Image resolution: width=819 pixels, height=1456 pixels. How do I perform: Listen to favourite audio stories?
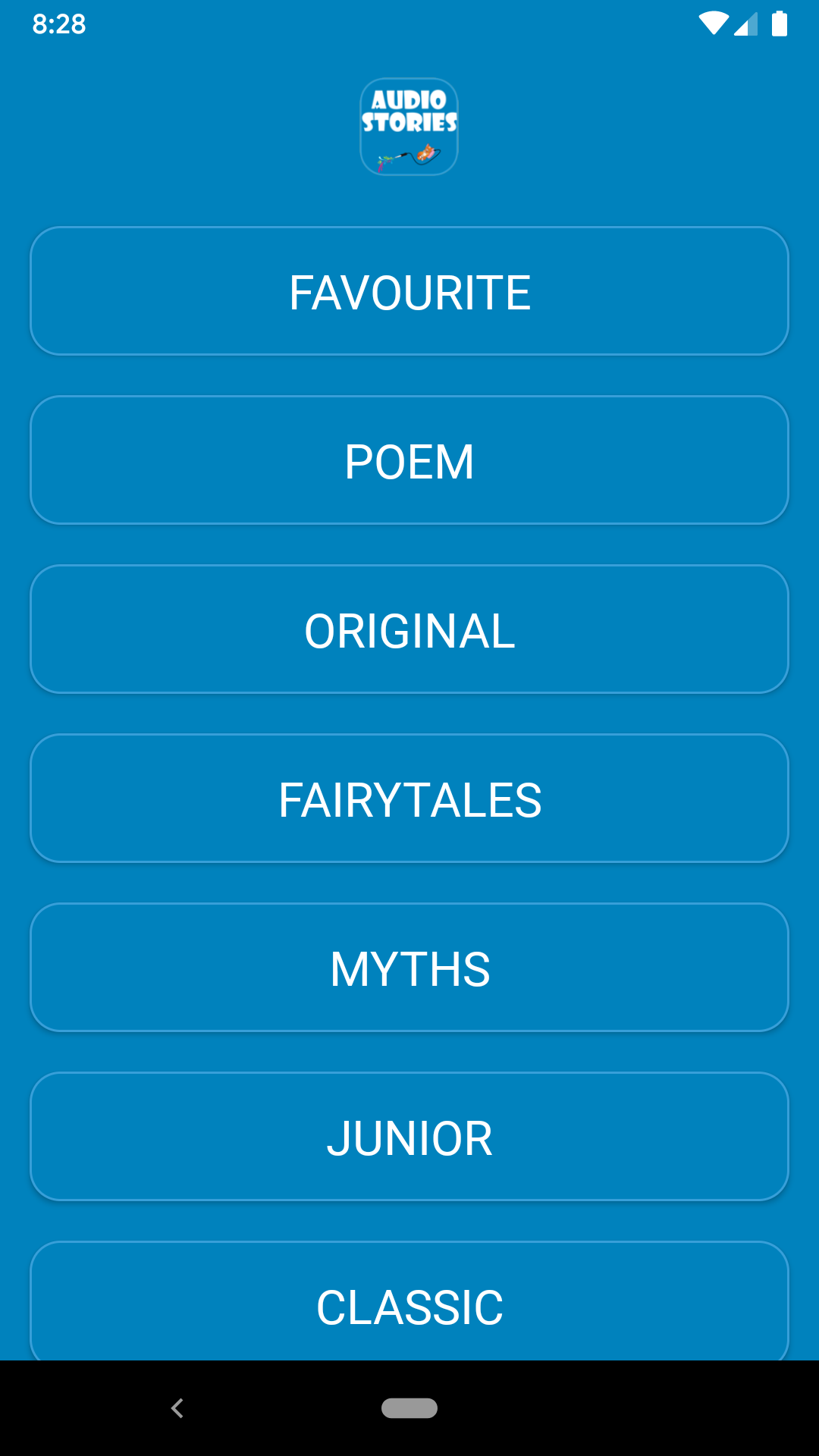pos(409,290)
